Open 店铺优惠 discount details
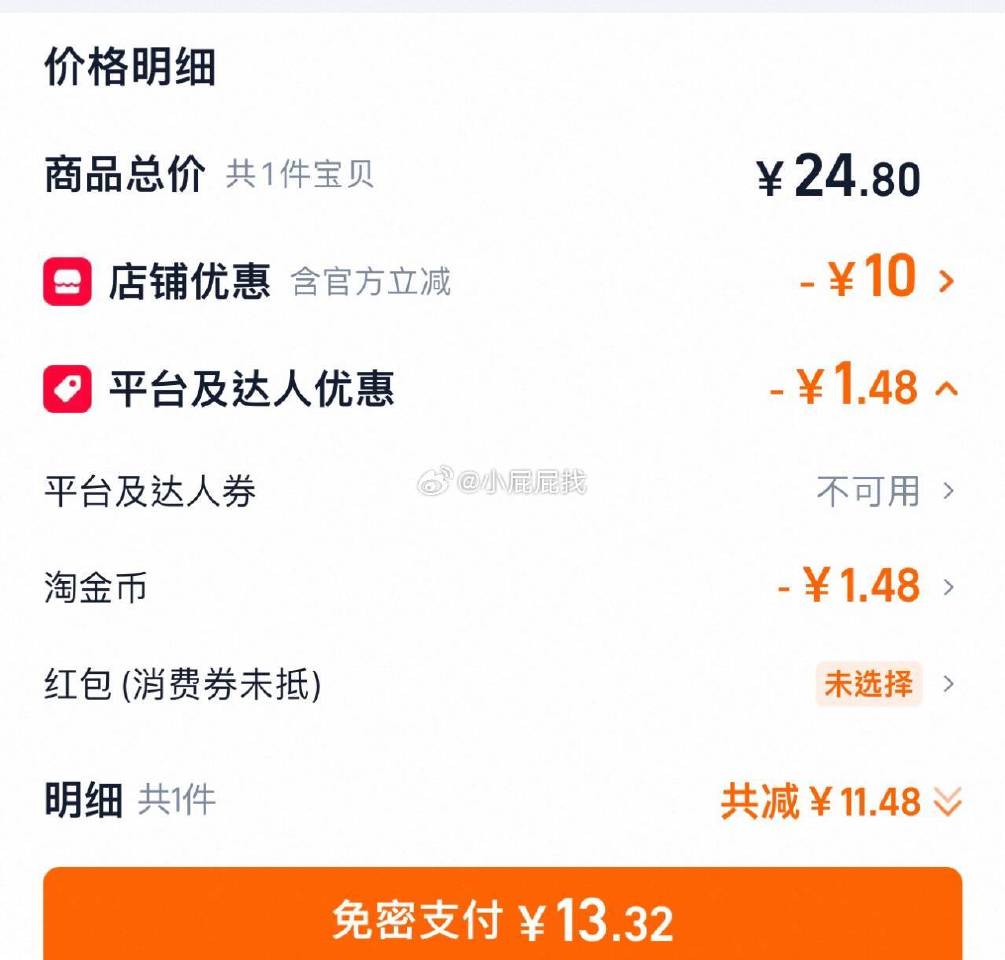1005x960 pixels. (946, 282)
